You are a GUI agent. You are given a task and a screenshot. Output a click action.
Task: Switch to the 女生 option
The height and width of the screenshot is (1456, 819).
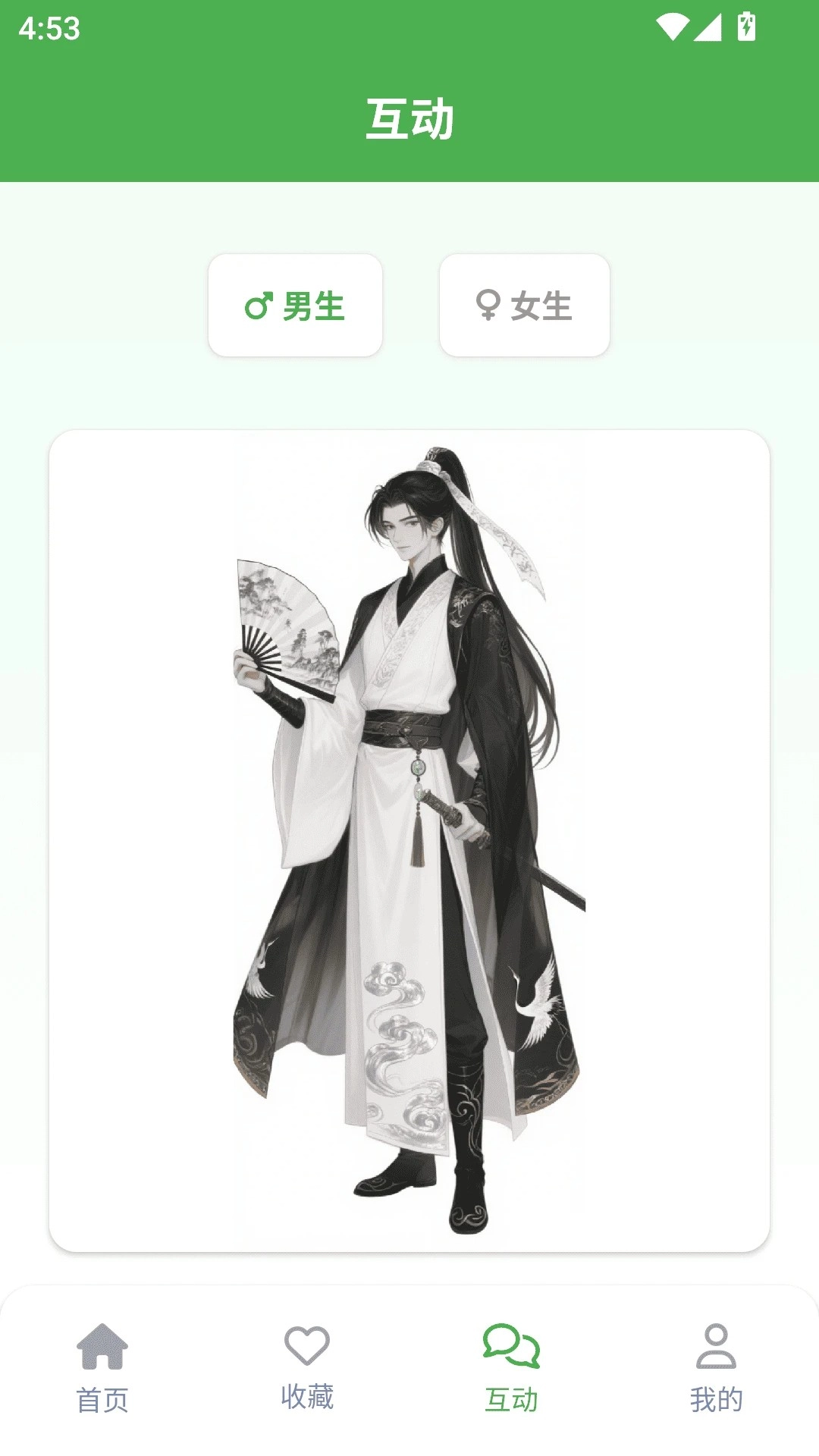pos(524,306)
